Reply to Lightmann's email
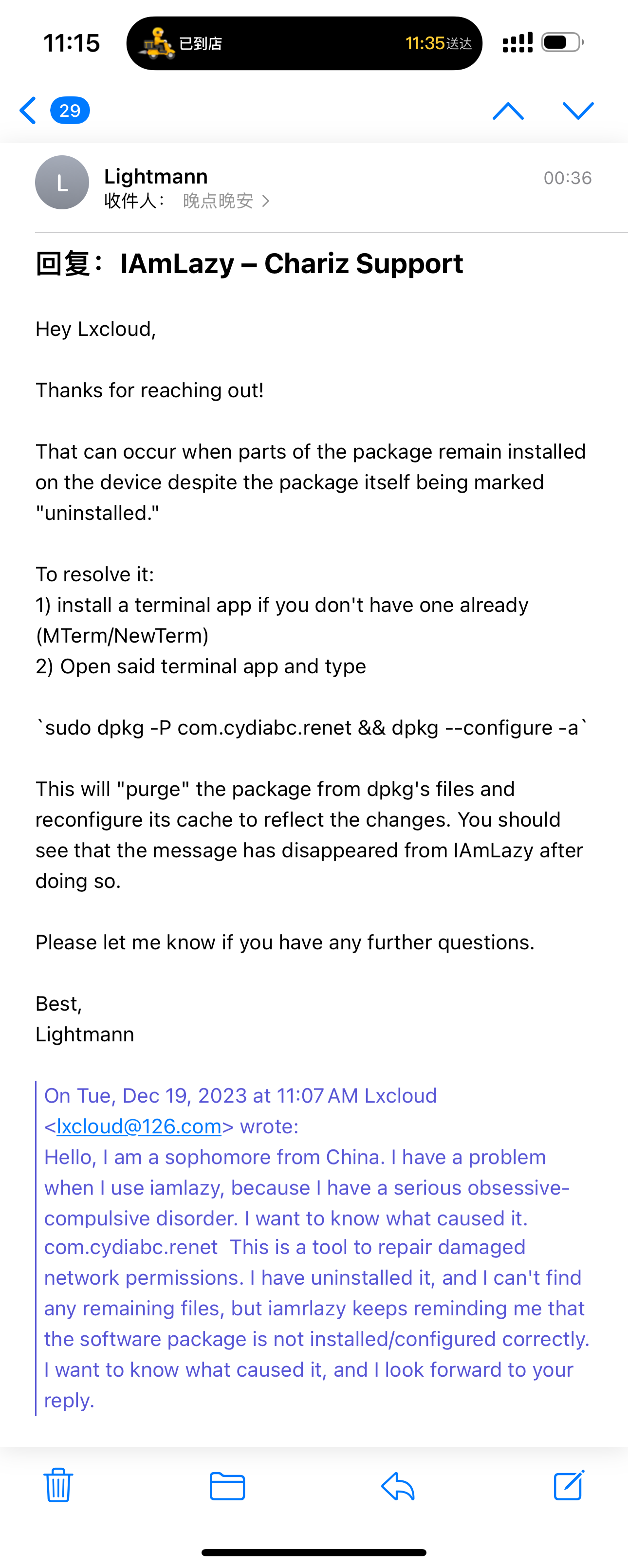Screen dimensions: 628x1568 398,1486
